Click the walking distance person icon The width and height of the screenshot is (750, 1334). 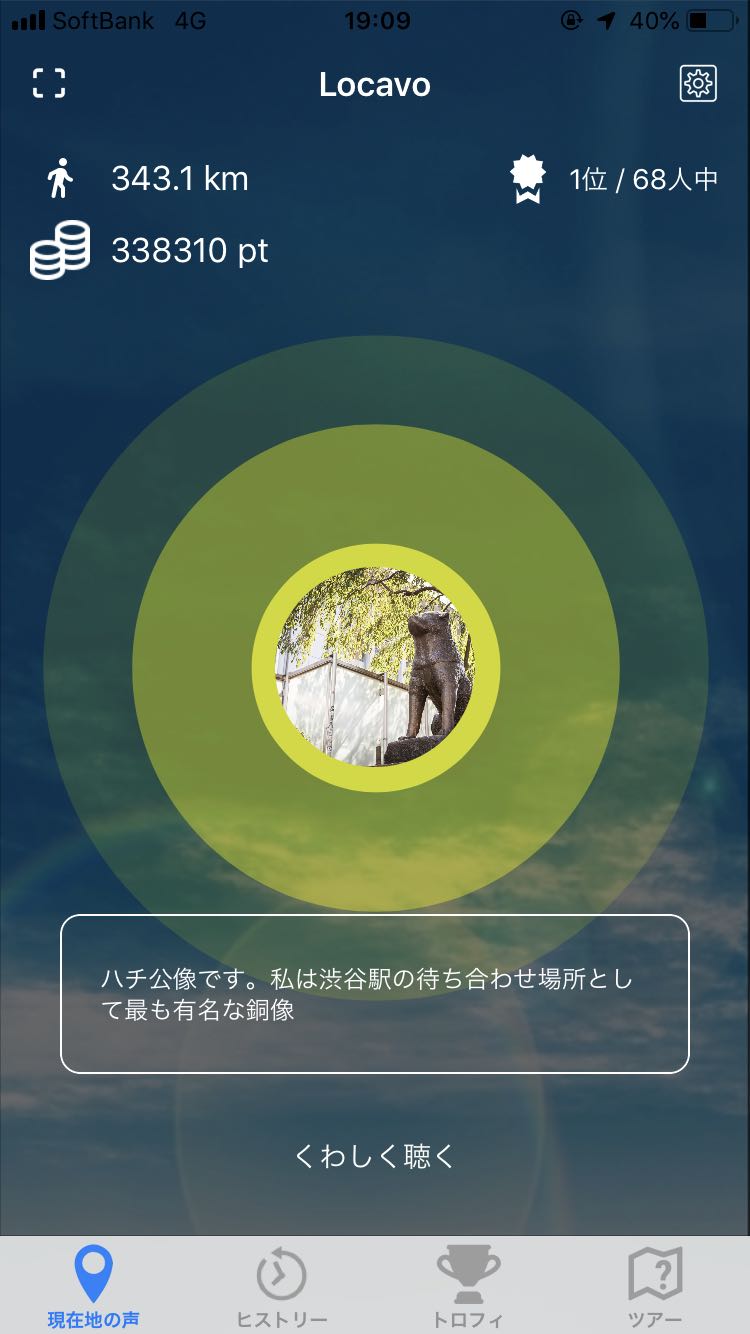point(58,178)
